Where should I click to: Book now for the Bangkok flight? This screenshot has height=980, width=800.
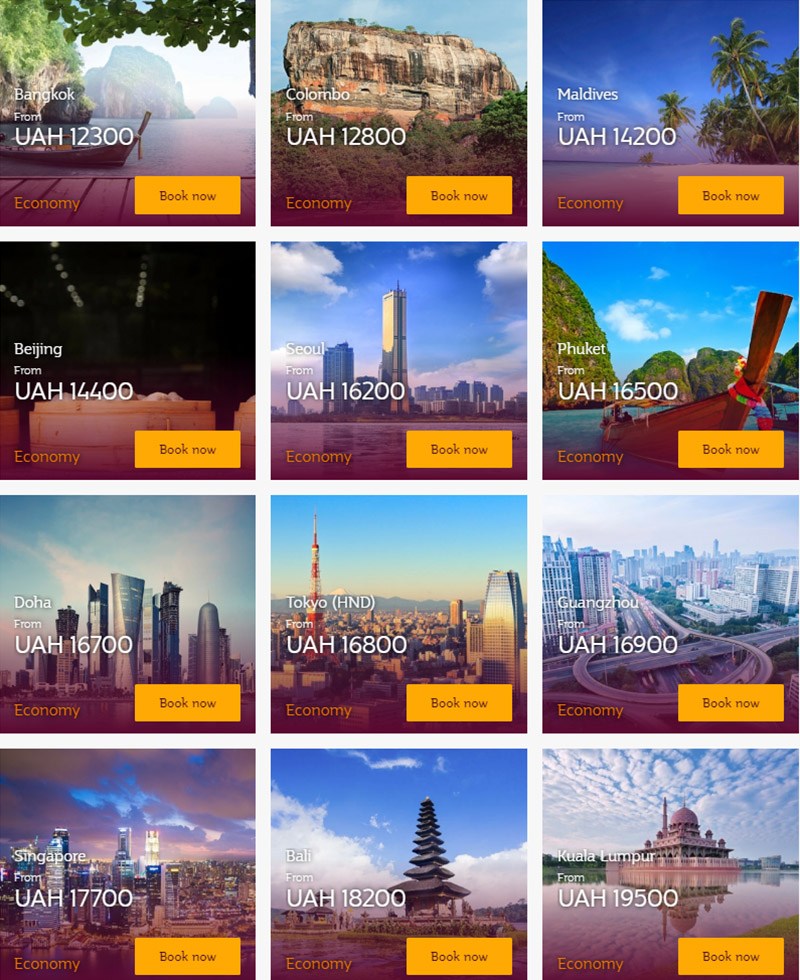click(x=187, y=196)
